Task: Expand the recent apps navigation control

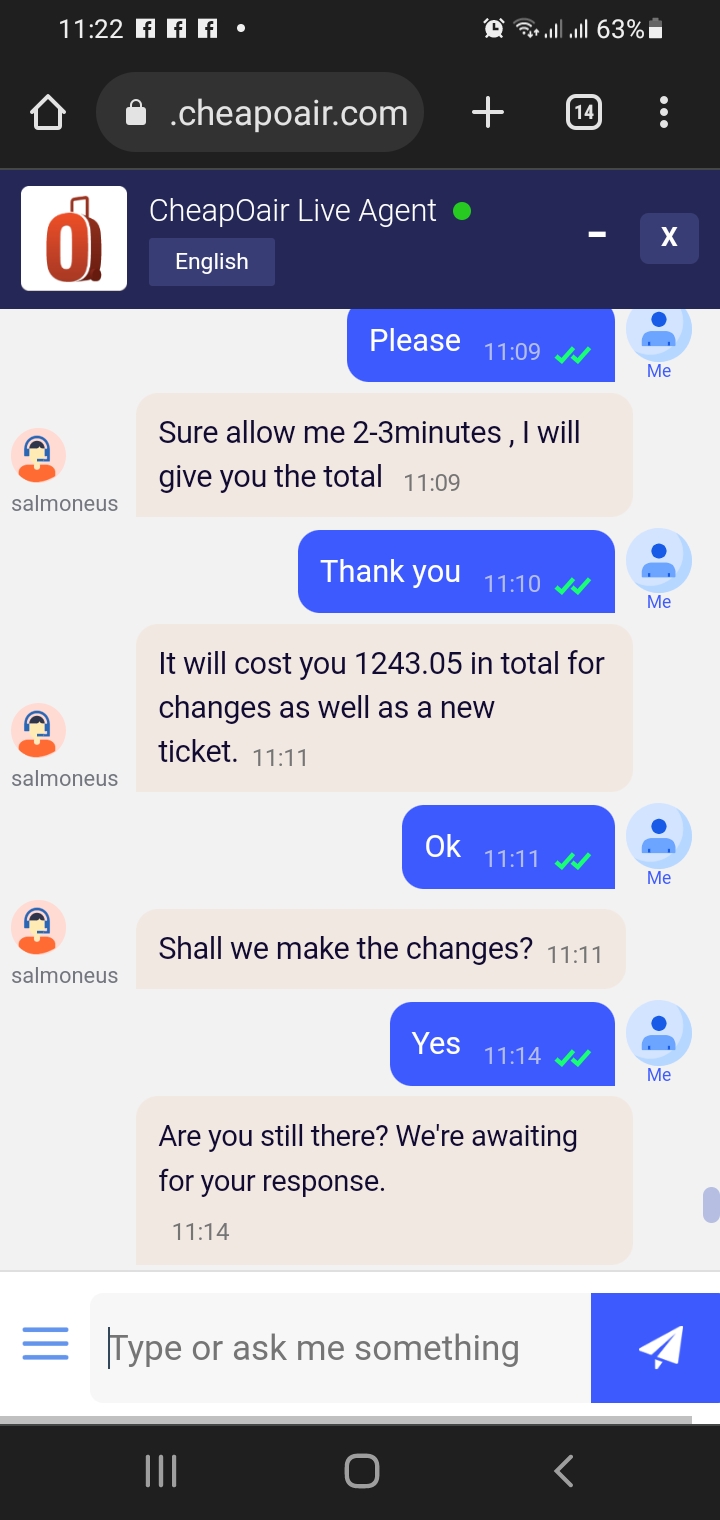Action: click(x=160, y=1470)
